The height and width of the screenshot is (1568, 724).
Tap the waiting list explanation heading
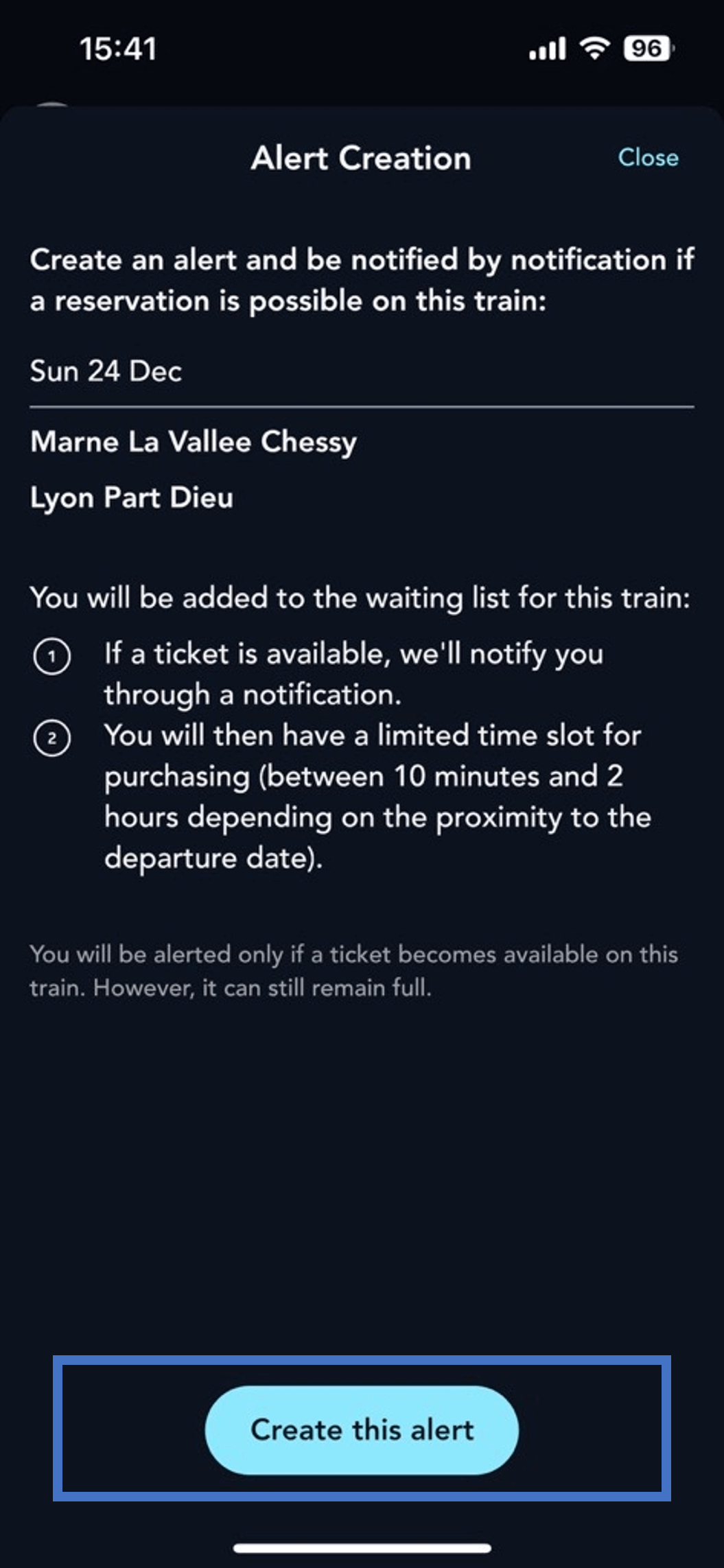click(x=358, y=597)
